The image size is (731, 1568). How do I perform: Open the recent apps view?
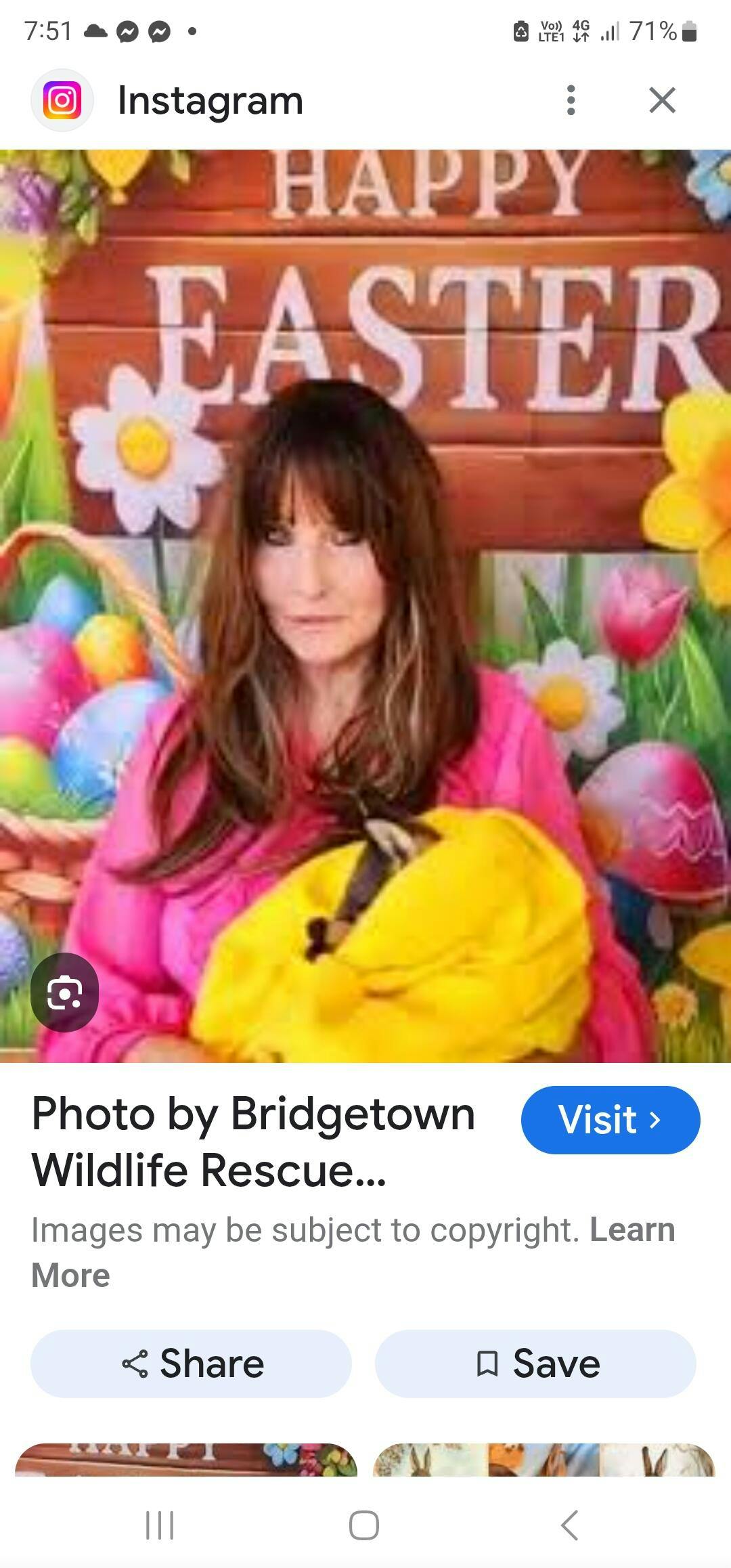click(160, 1526)
